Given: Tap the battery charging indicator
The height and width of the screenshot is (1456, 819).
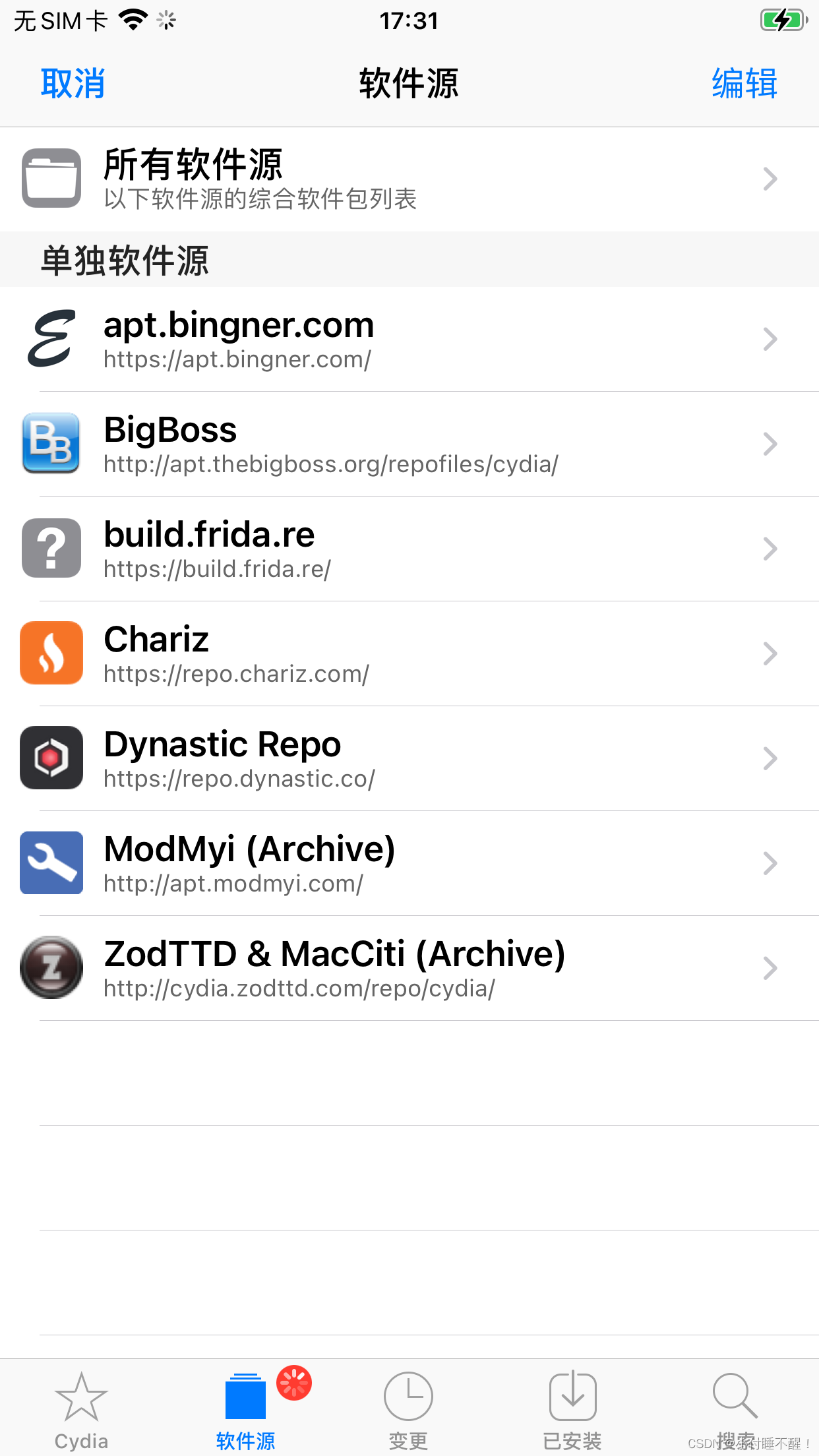Looking at the screenshot, I should [782, 20].
